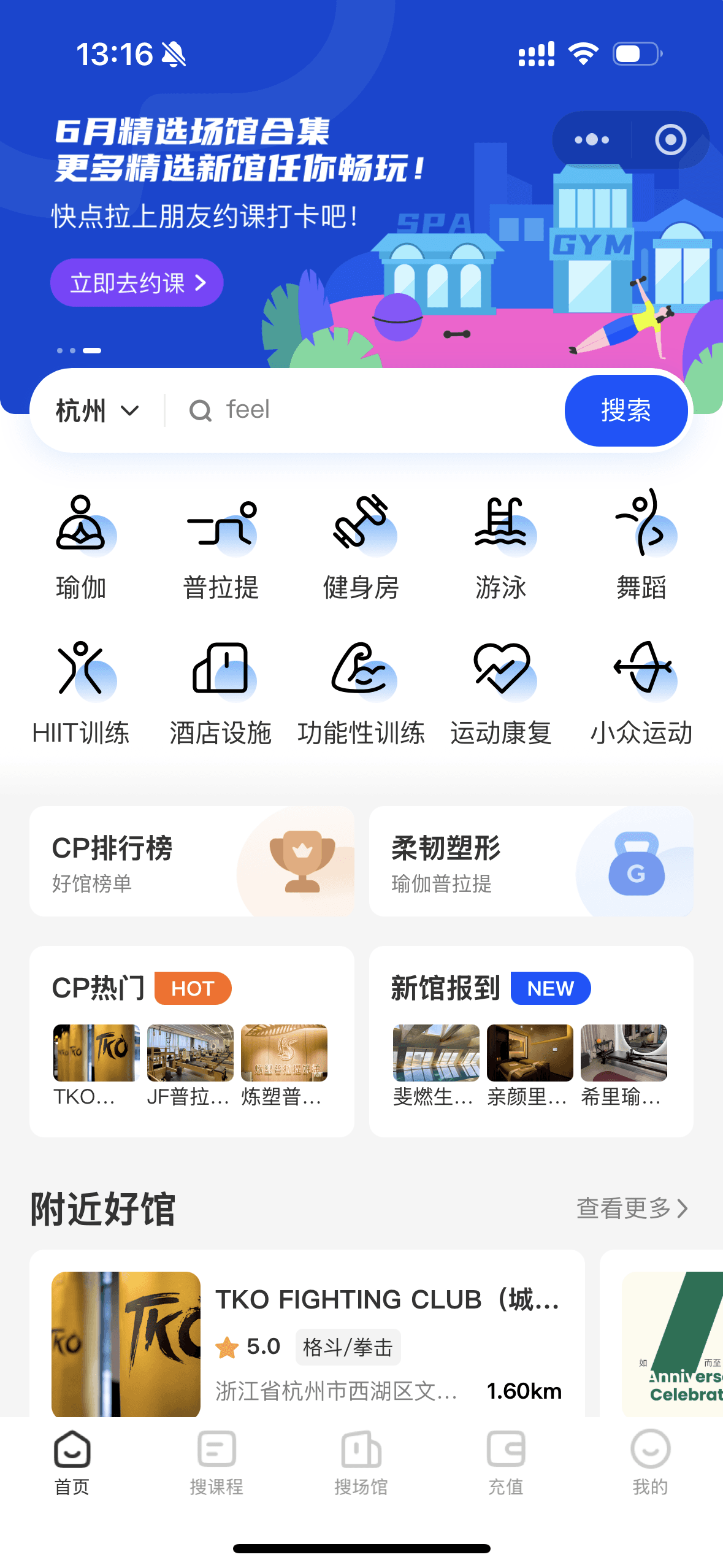Open the 瑜伽 category
The width and height of the screenshot is (723, 1568).
click(x=81, y=547)
